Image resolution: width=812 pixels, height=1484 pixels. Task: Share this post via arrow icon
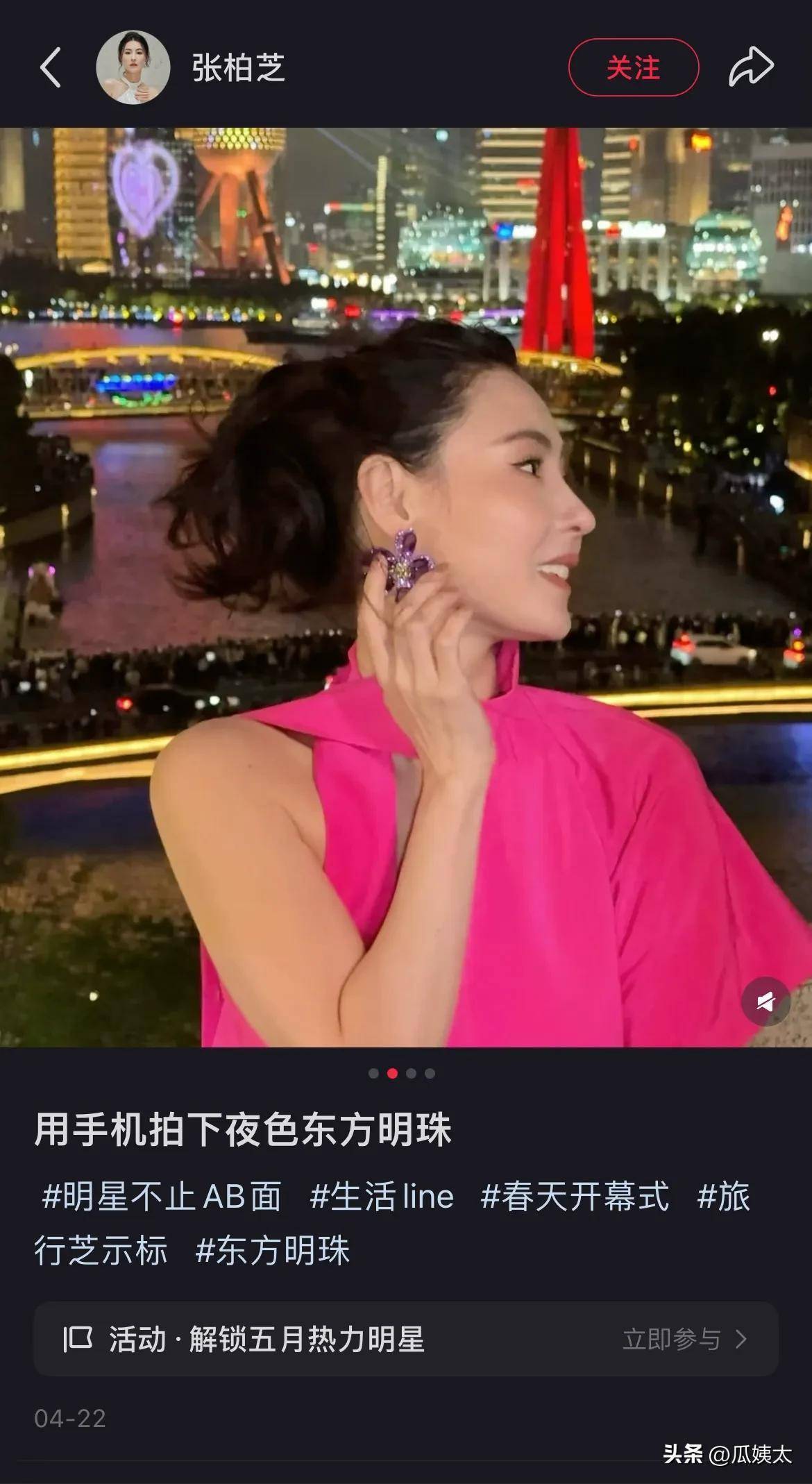coord(751,67)
